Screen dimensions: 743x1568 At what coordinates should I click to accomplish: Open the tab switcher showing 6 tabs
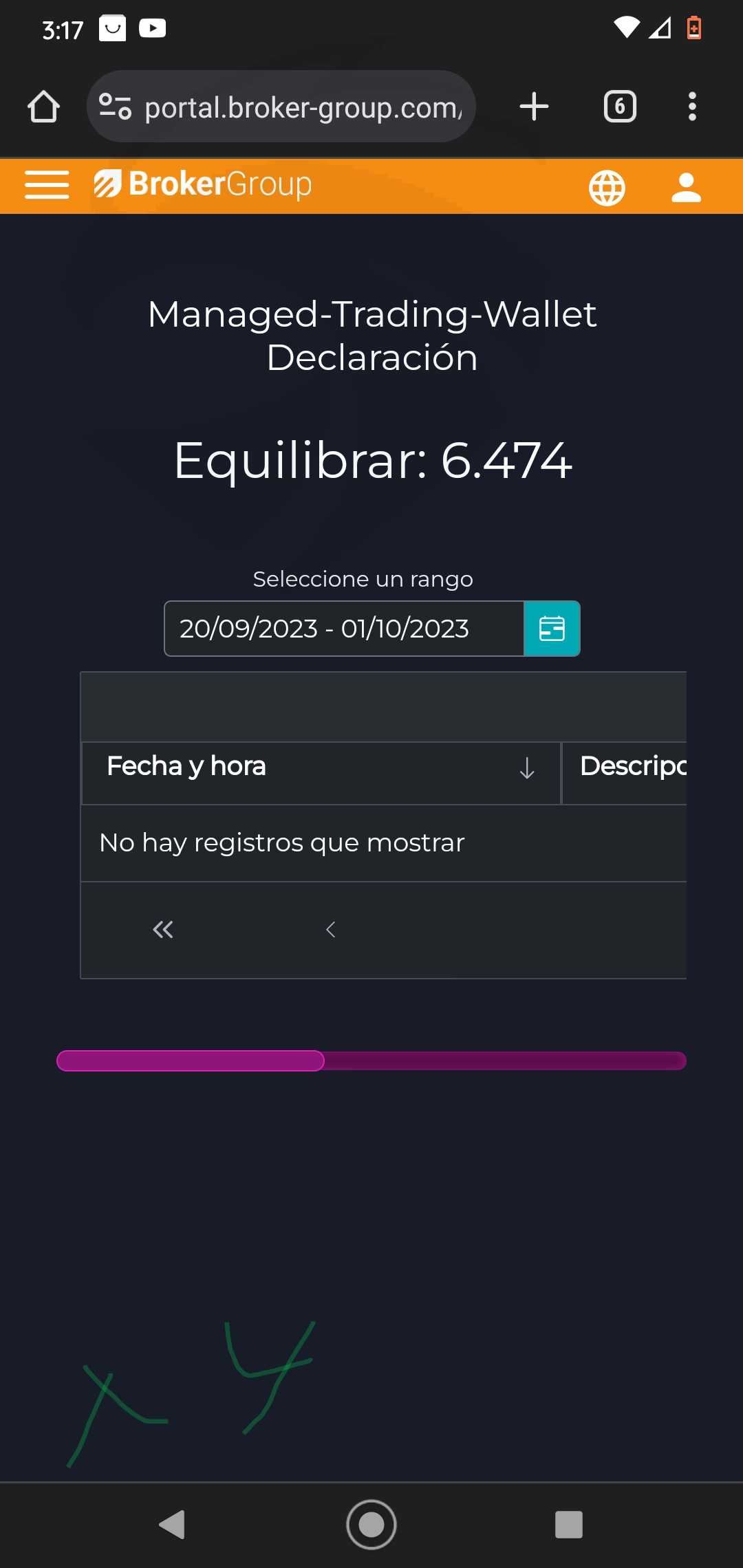pos(620,107)
